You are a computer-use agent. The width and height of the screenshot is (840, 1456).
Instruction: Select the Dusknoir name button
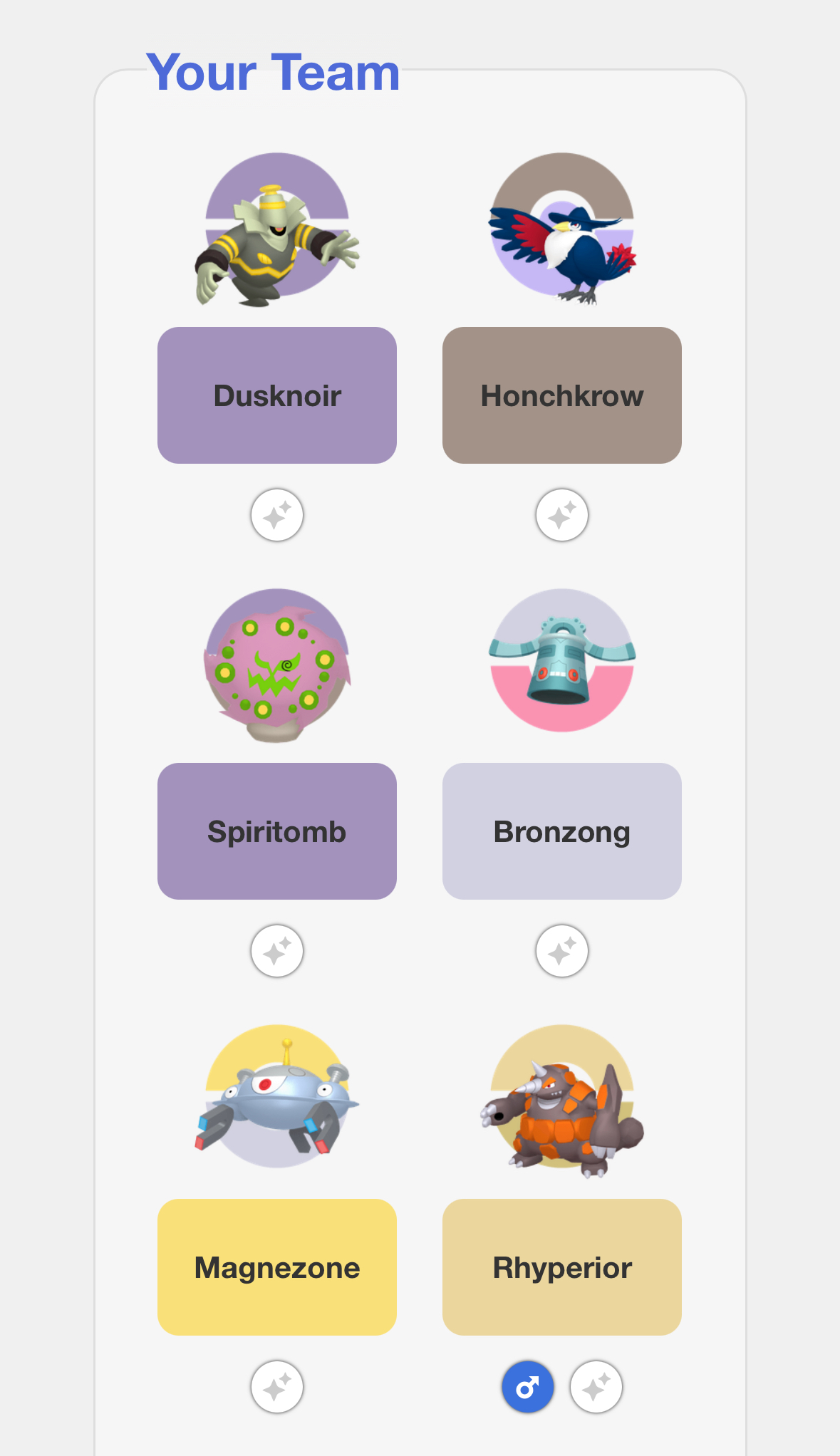pos(276,395)
